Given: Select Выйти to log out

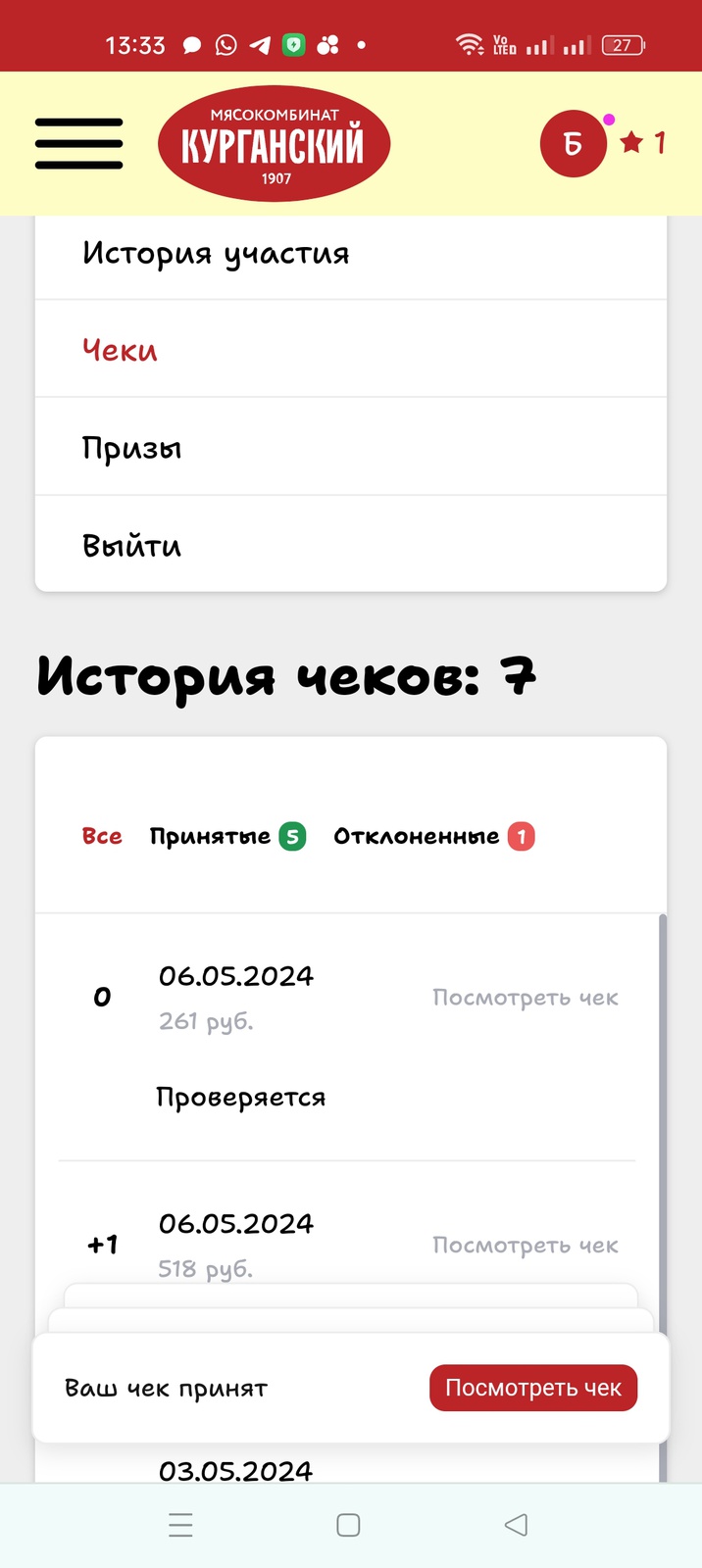Looking at the screenshot, I should 132,546.
